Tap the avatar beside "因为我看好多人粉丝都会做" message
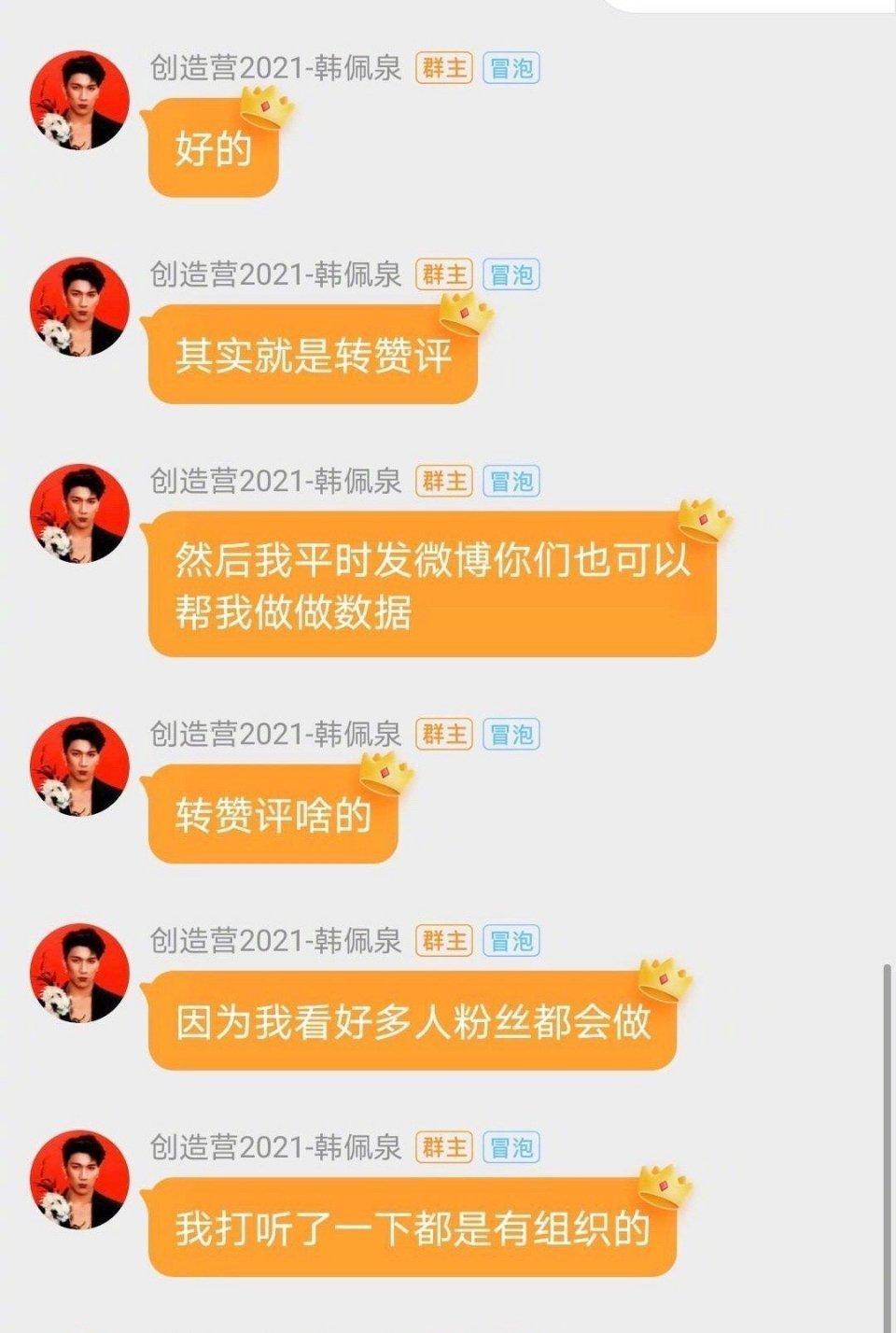The image size is (896, 1333). coord(79,973)
